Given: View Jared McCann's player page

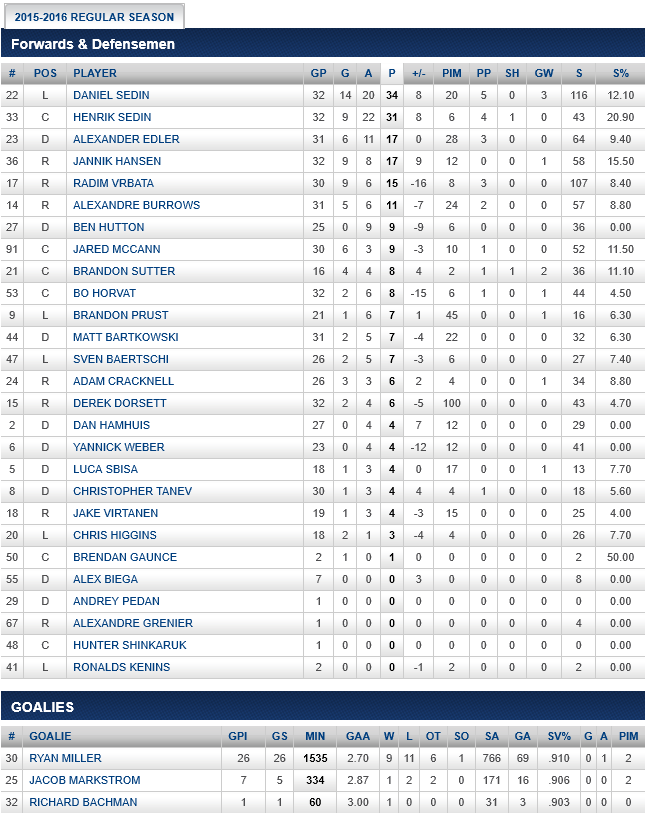Looking at the screenshot, I should [x=115, y=249].
